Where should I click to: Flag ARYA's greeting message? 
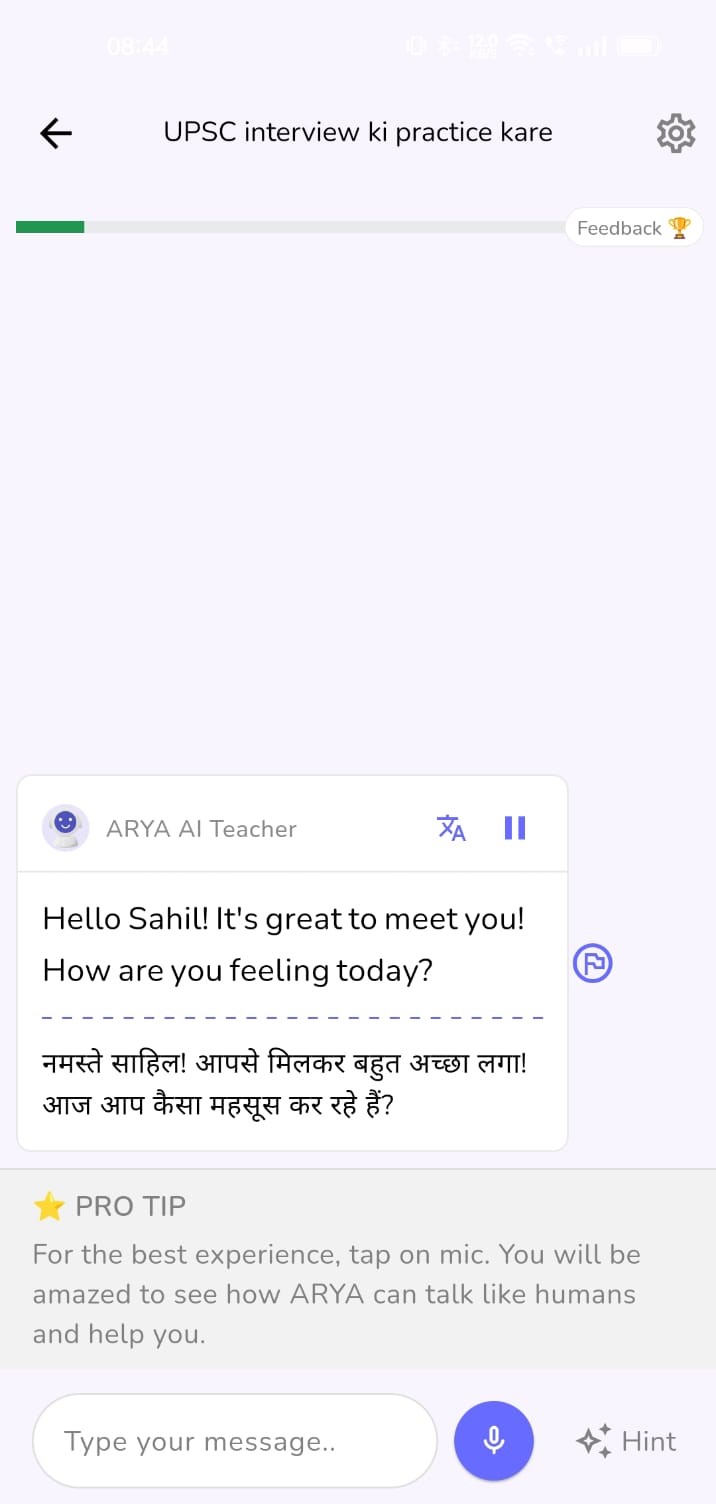(x=593, y=964)
